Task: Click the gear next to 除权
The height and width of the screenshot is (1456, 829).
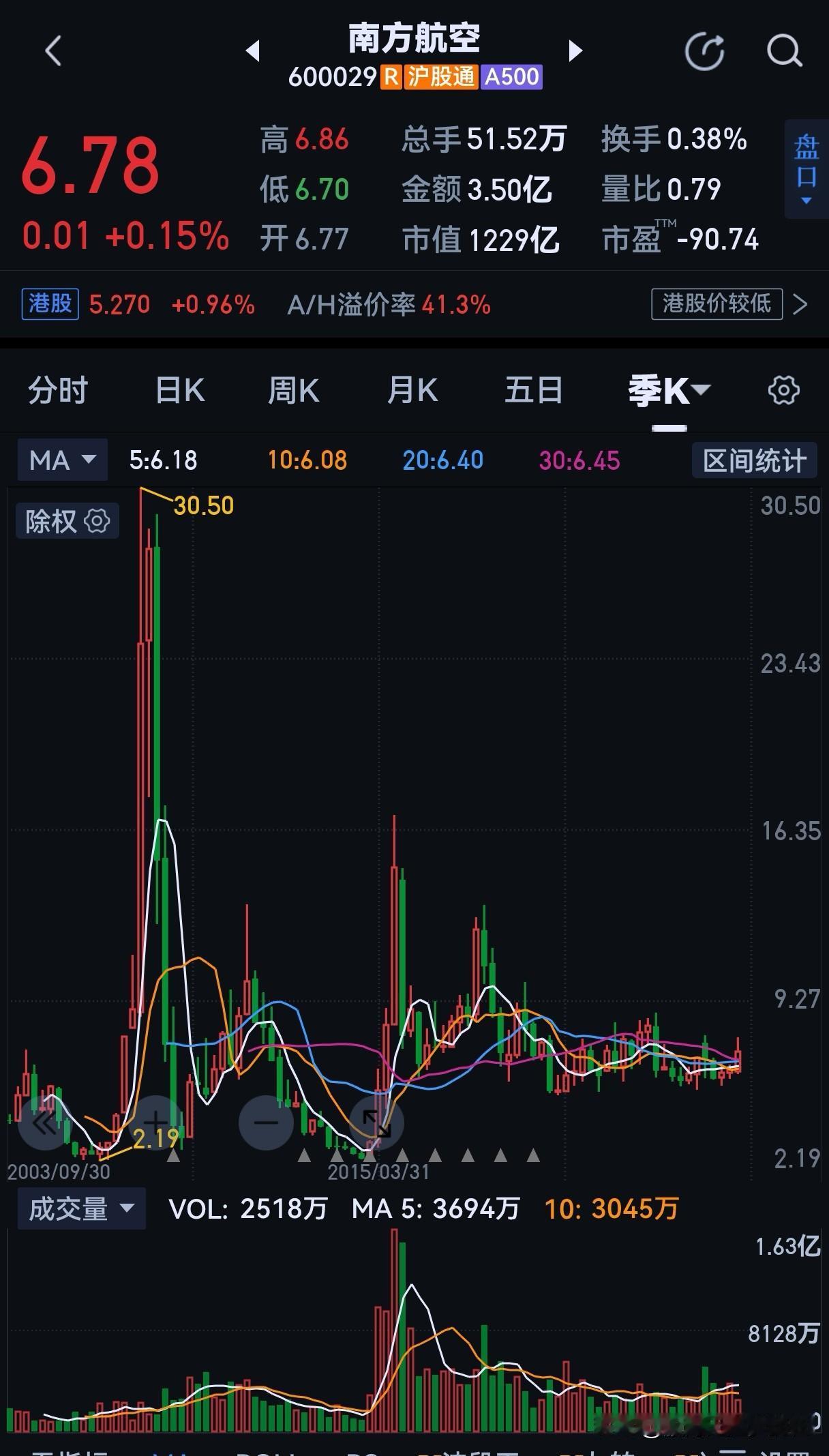Action: tap(96, 520)
